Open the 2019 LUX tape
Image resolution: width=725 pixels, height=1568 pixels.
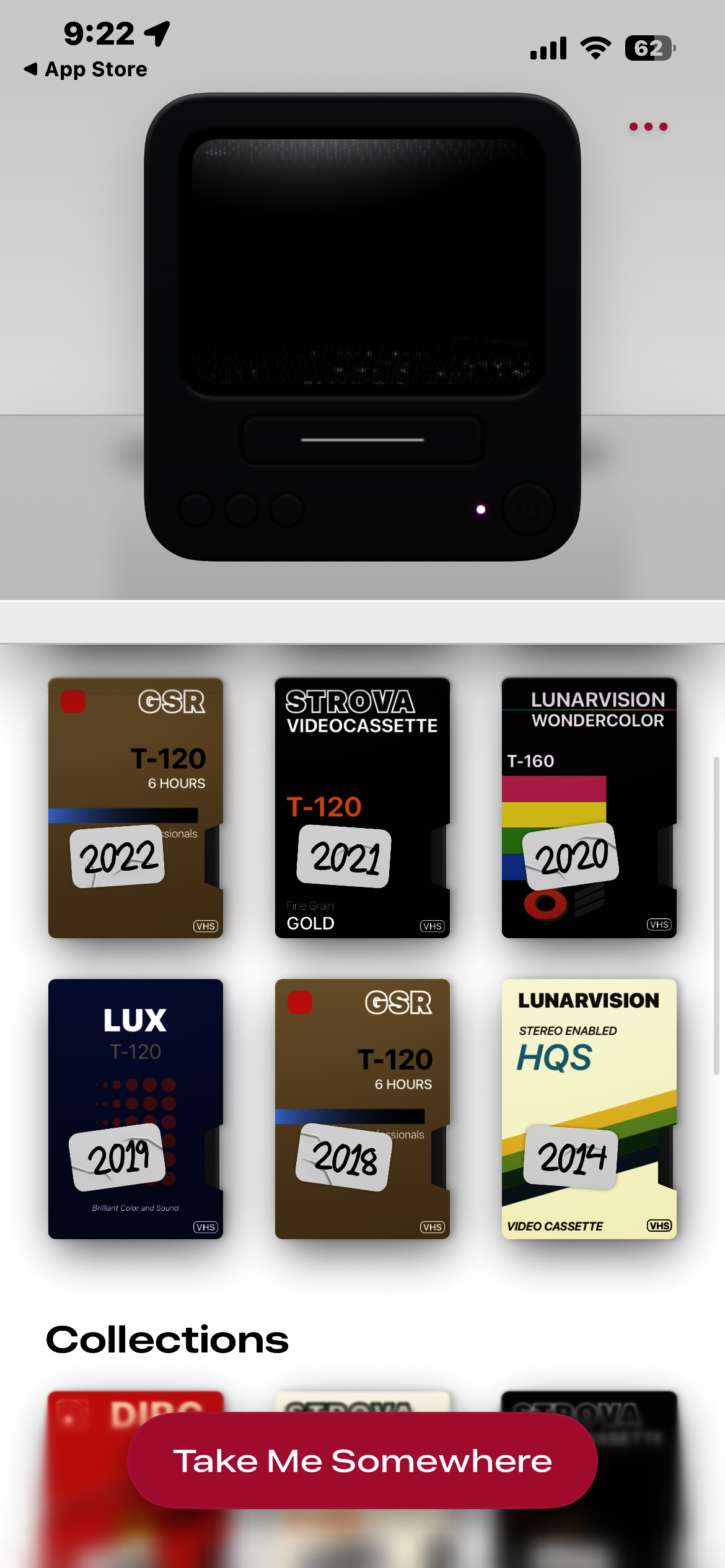pos(136,1108)
